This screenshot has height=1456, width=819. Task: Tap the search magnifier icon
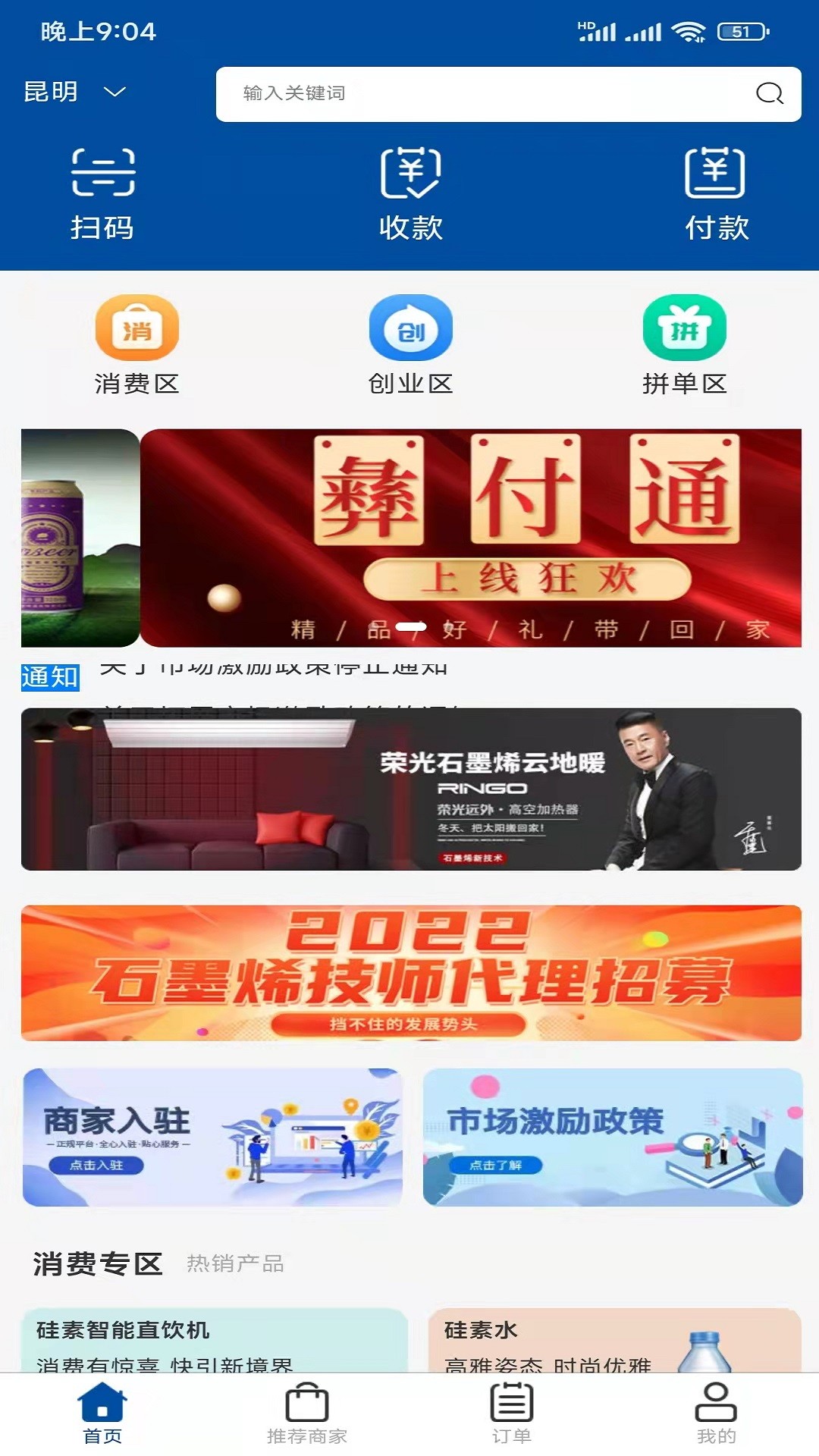[769, 93]
